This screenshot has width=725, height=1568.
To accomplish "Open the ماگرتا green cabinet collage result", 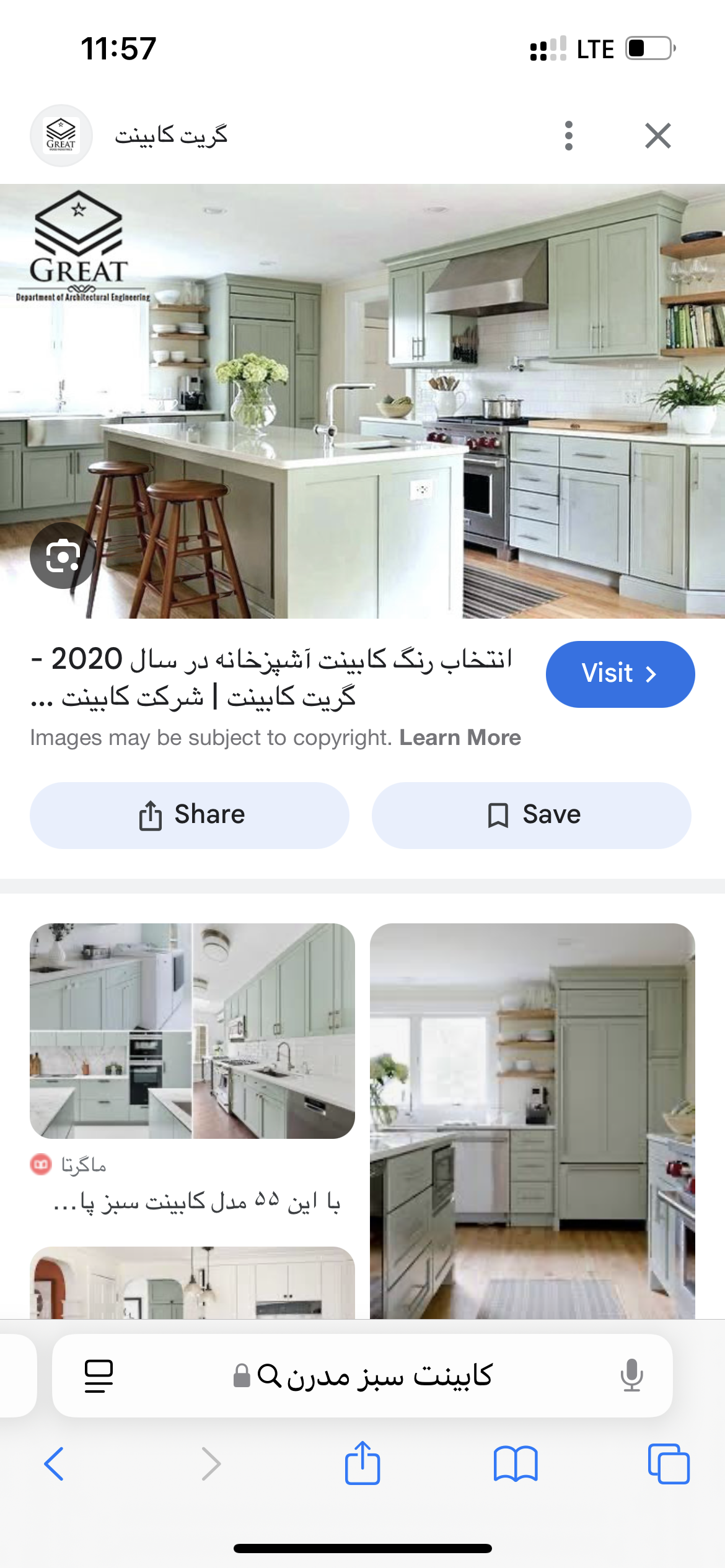I will pyautogui.click(x=192, y=1030).
